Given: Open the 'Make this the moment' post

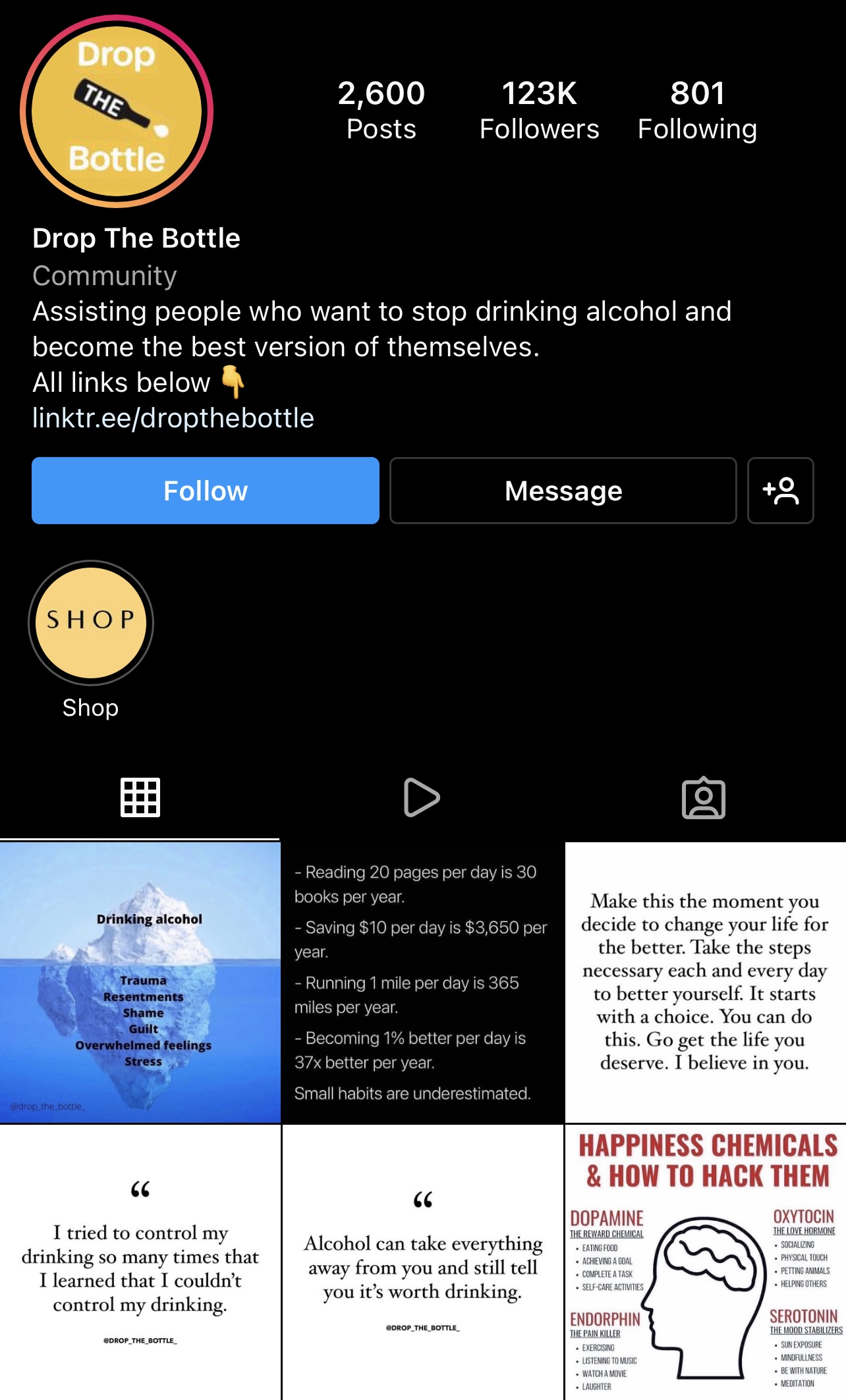Looking at the screenshot, I should tap(705, 982).
